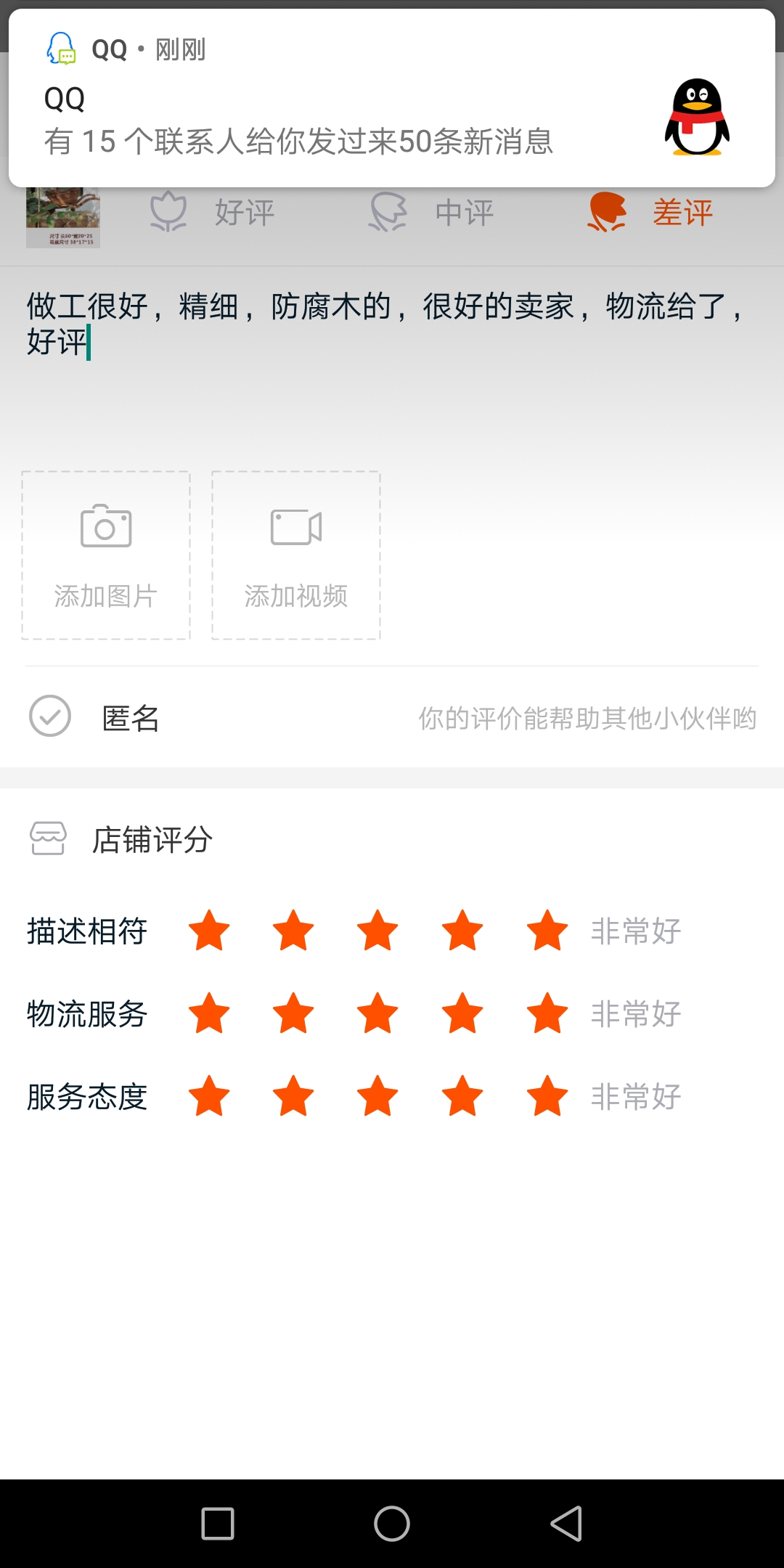Set 描述相符 rating to one star
Viewport: 784px width, 1568px height.
coord(209,931)
